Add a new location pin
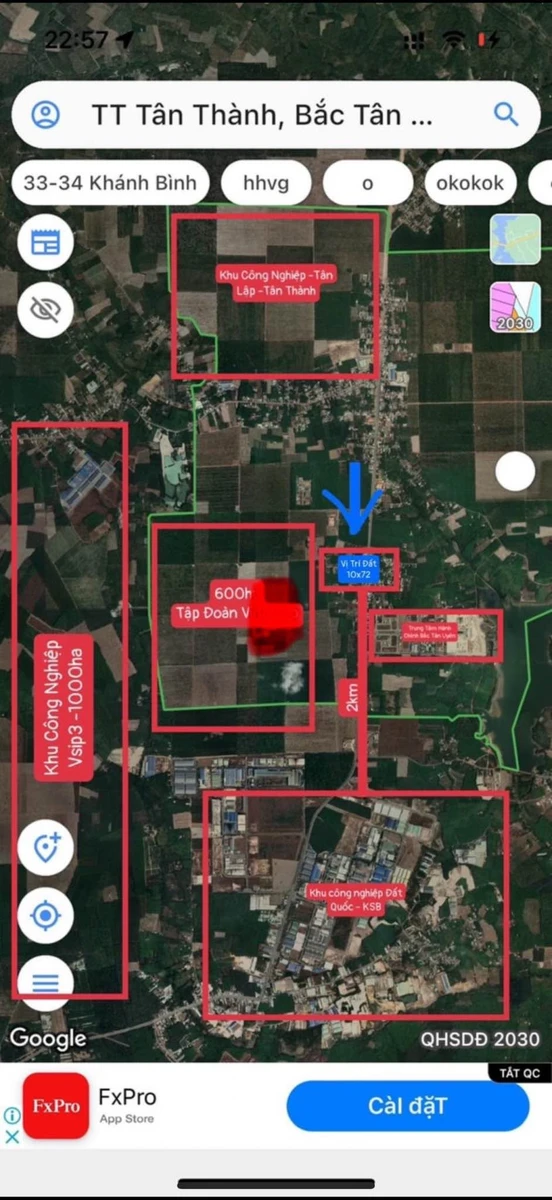 (x=46, y=848)
